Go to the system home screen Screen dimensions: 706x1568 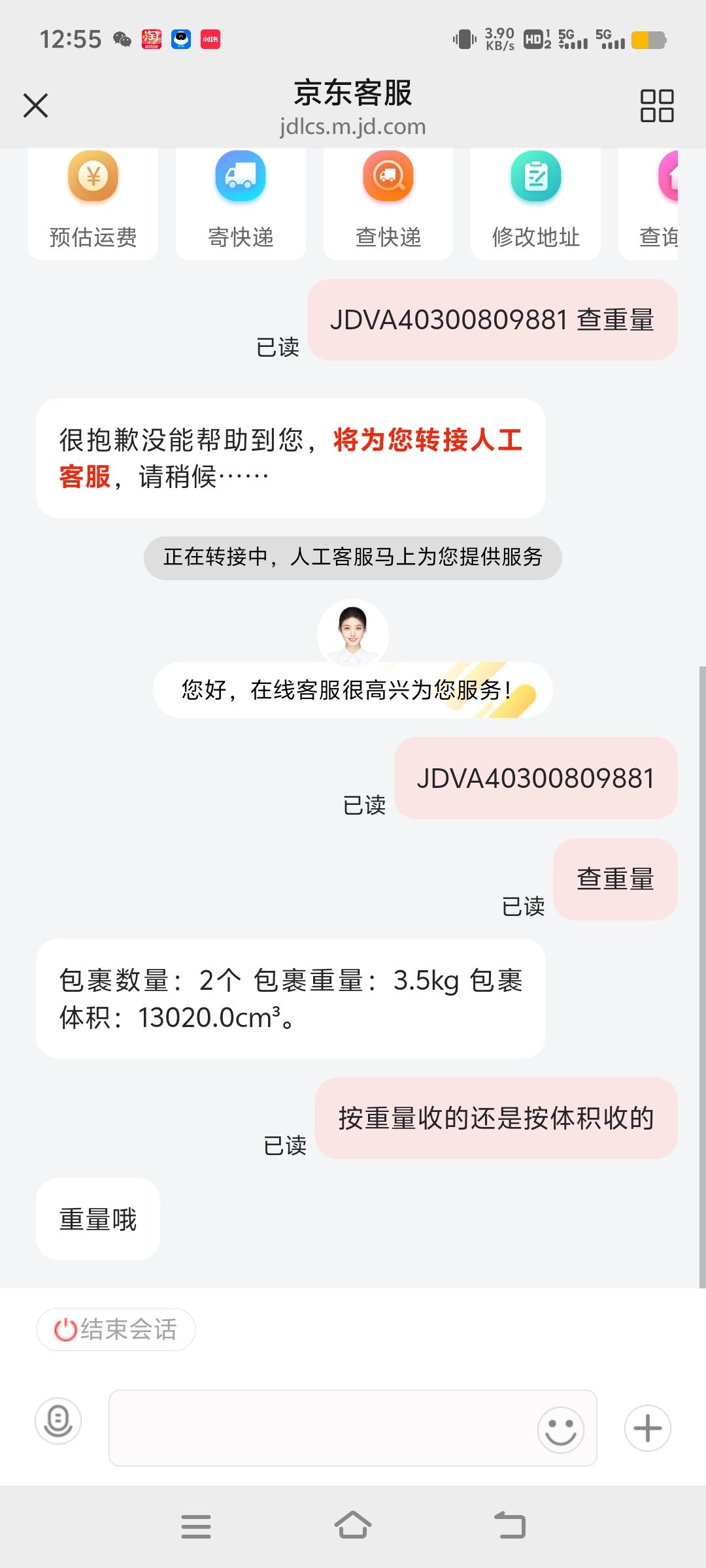(x=353, y=1526)
